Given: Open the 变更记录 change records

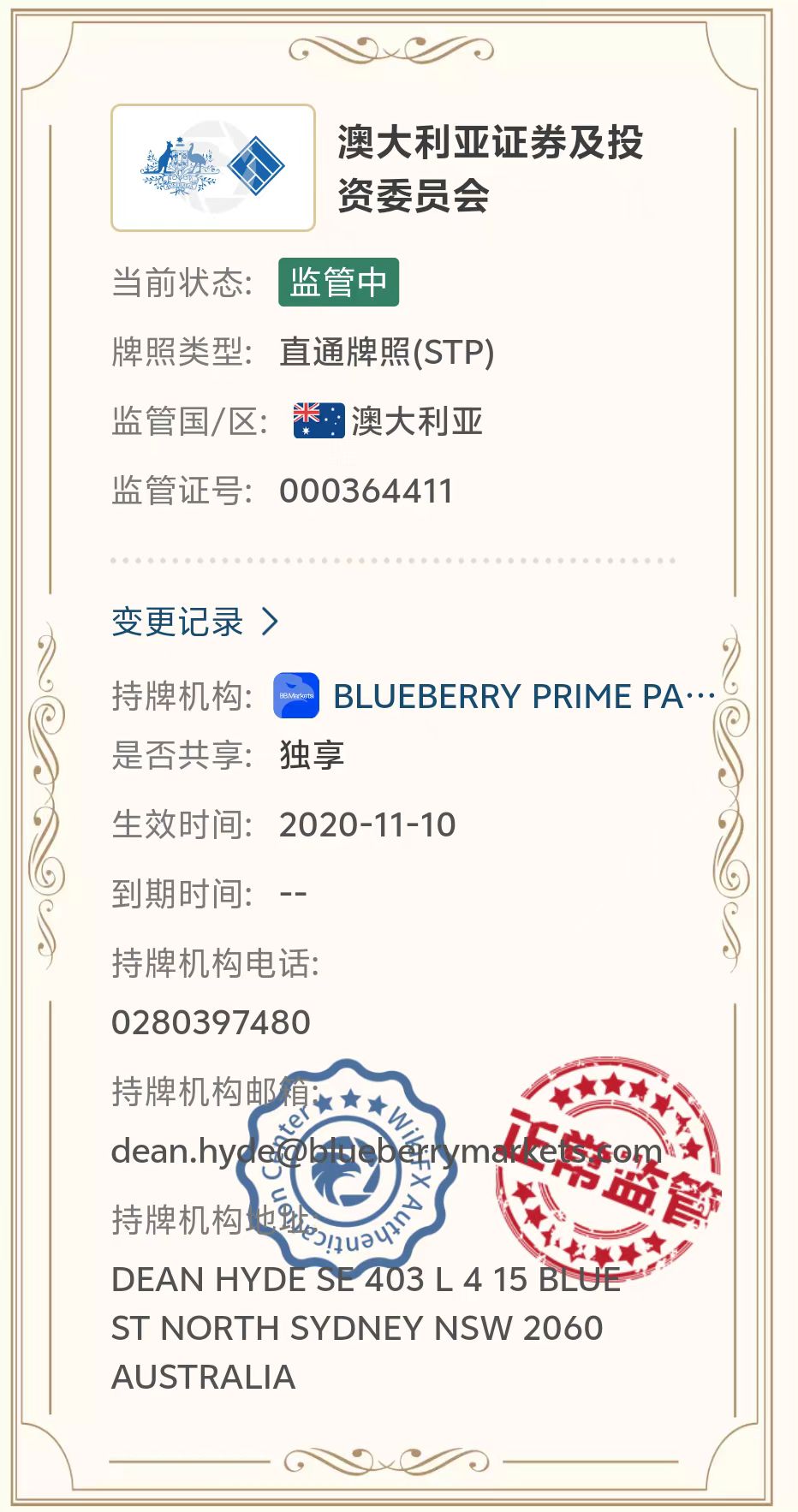Looking at the screenshot, I should [194, 622].
